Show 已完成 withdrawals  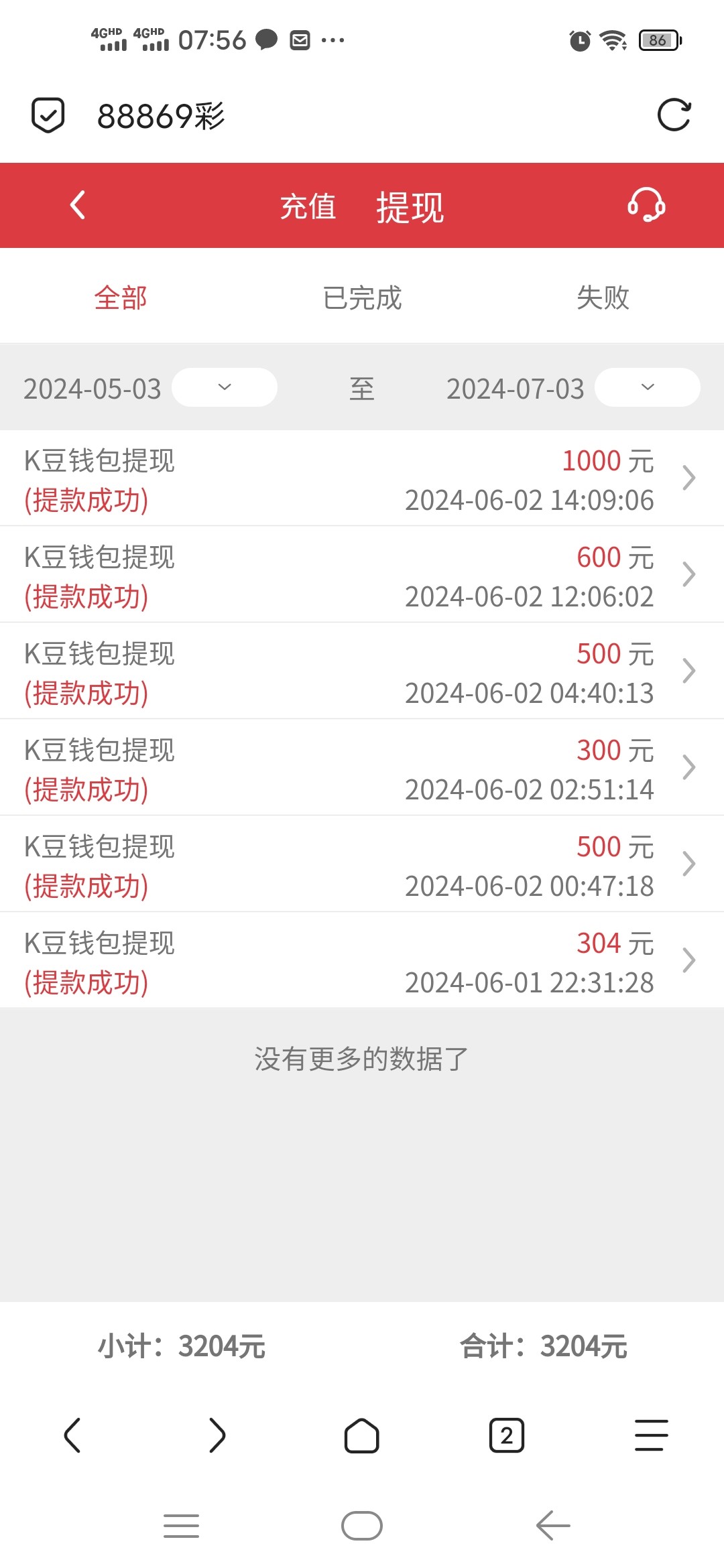(362, 298)
